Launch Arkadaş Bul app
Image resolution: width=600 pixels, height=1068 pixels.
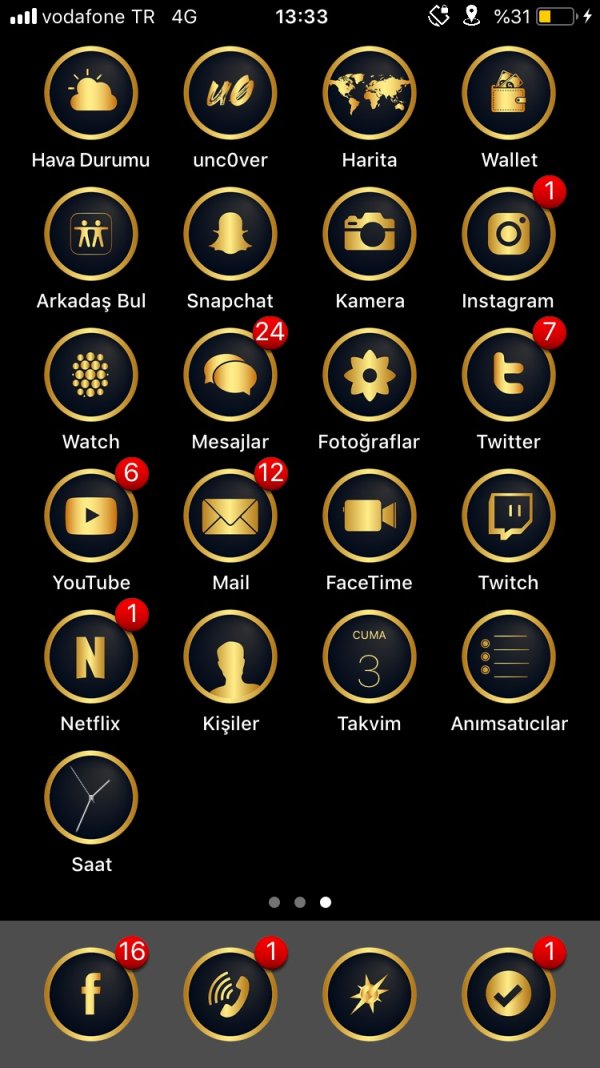pos(91,234)
